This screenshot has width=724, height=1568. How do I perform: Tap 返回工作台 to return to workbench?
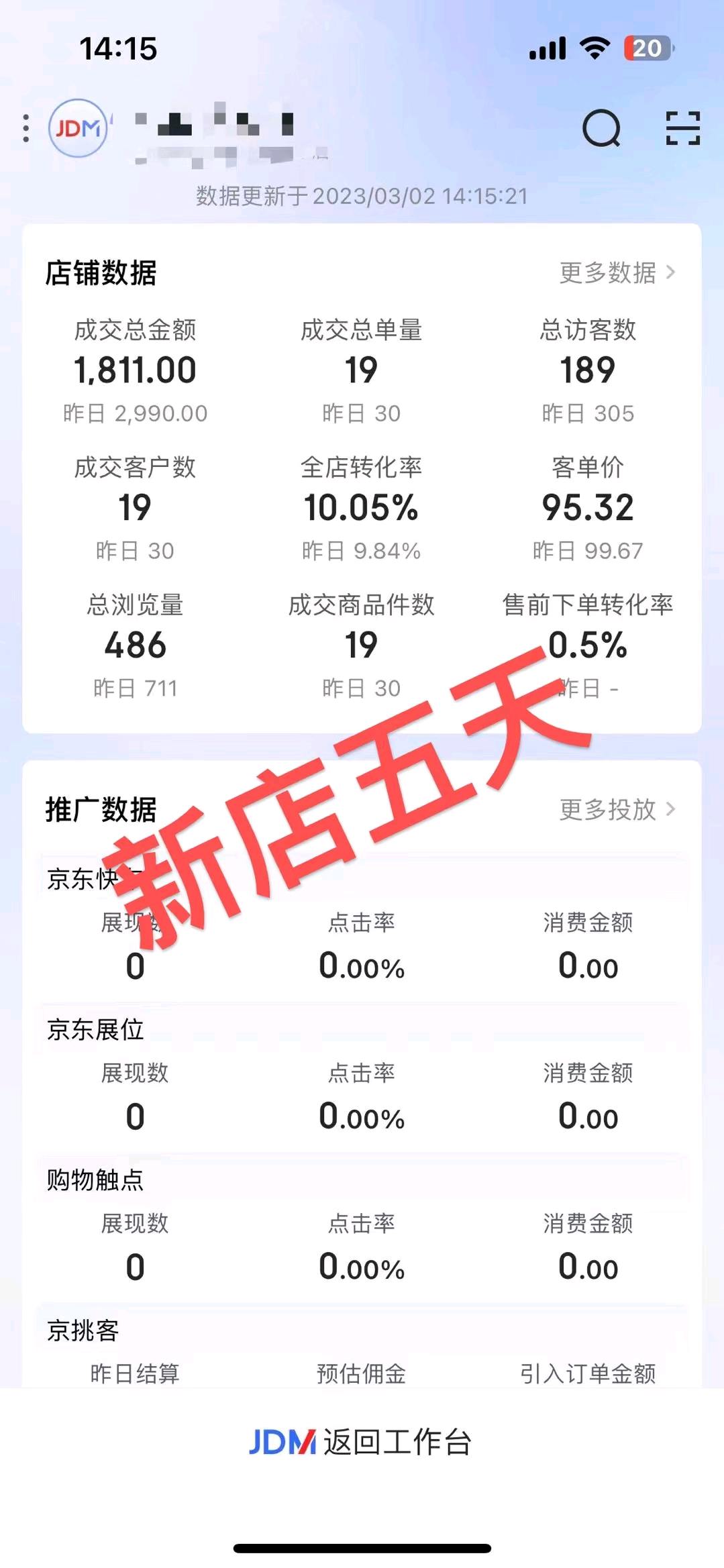pos(361,1442)
